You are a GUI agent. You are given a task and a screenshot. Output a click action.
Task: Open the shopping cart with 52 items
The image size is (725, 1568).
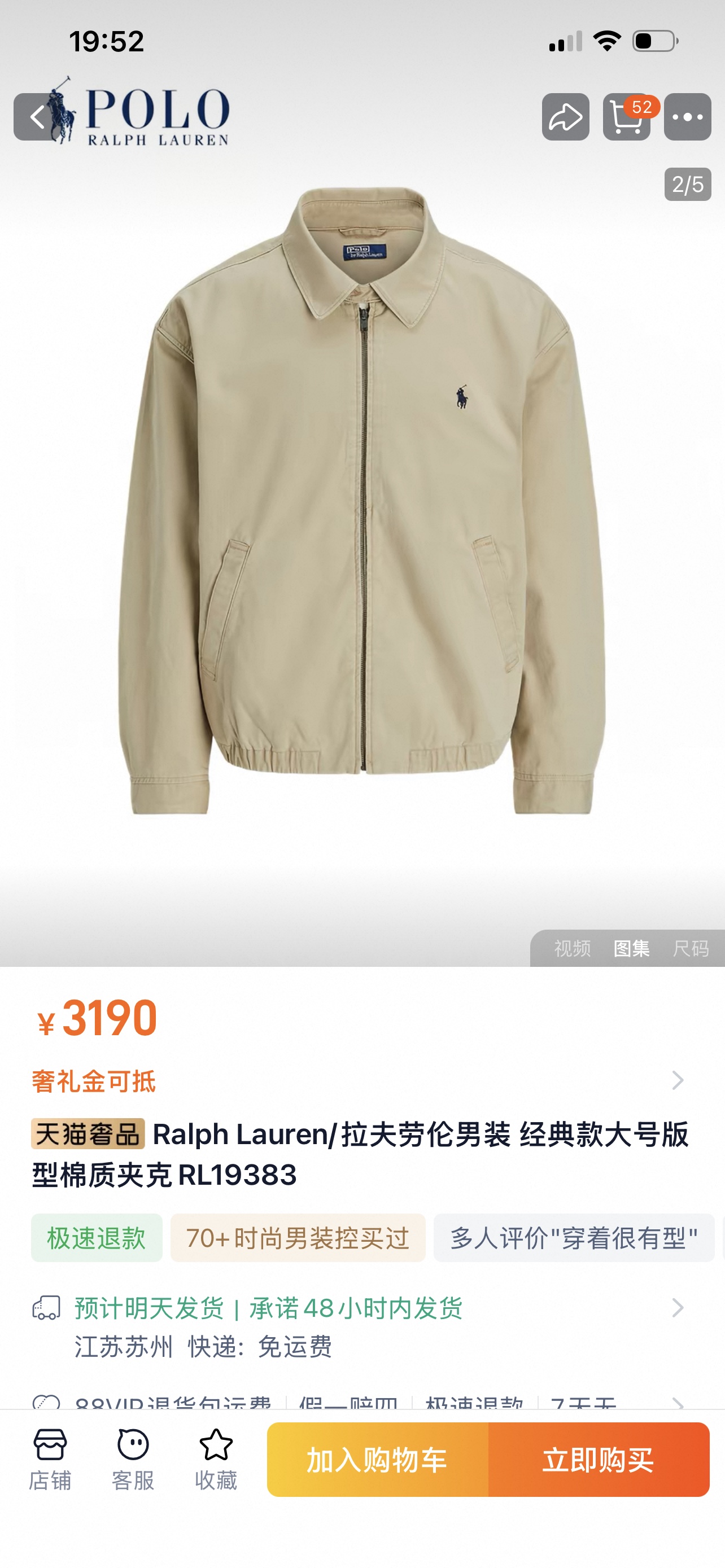coord(626,117)
